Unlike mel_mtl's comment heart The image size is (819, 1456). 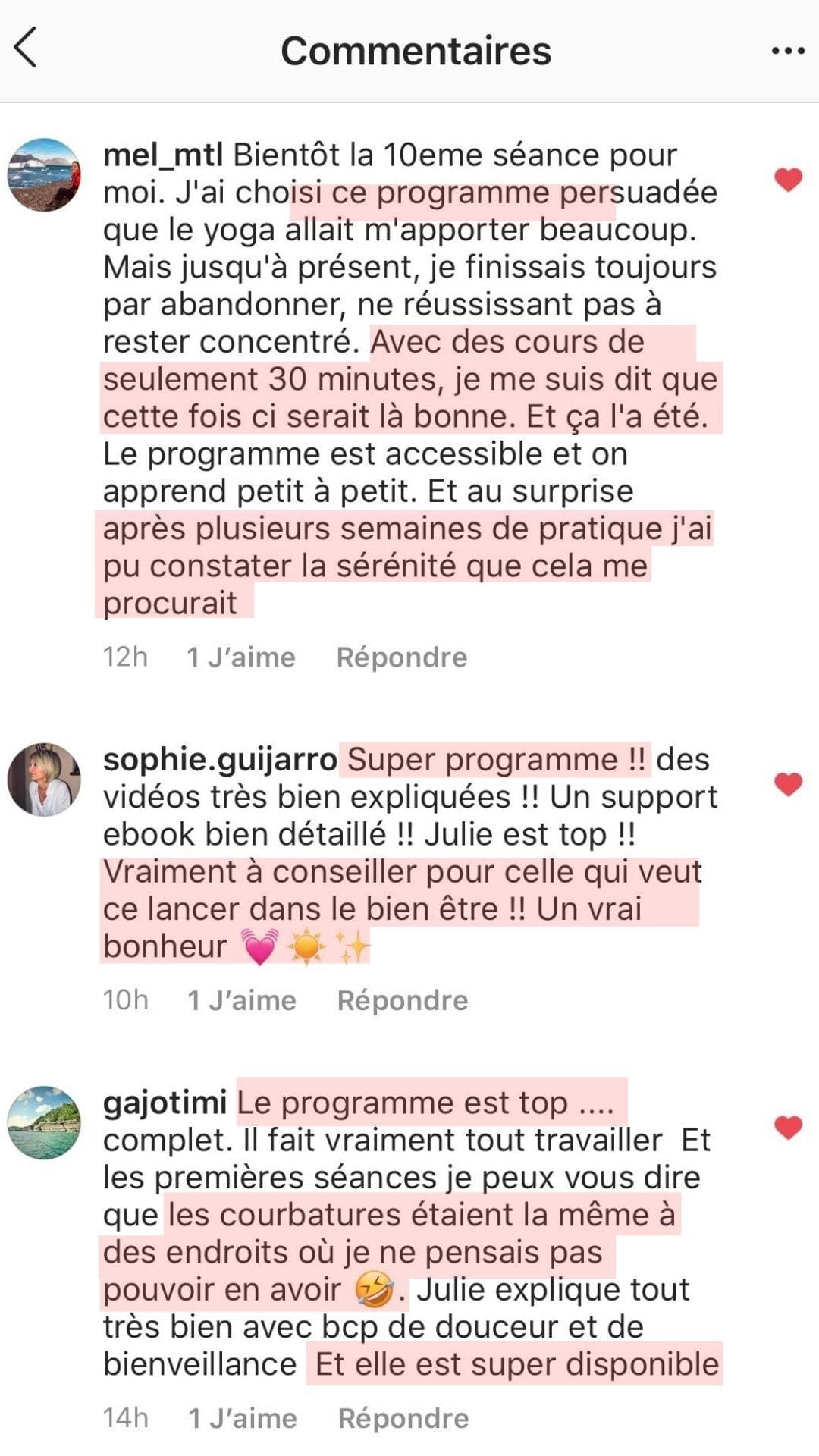788,180
